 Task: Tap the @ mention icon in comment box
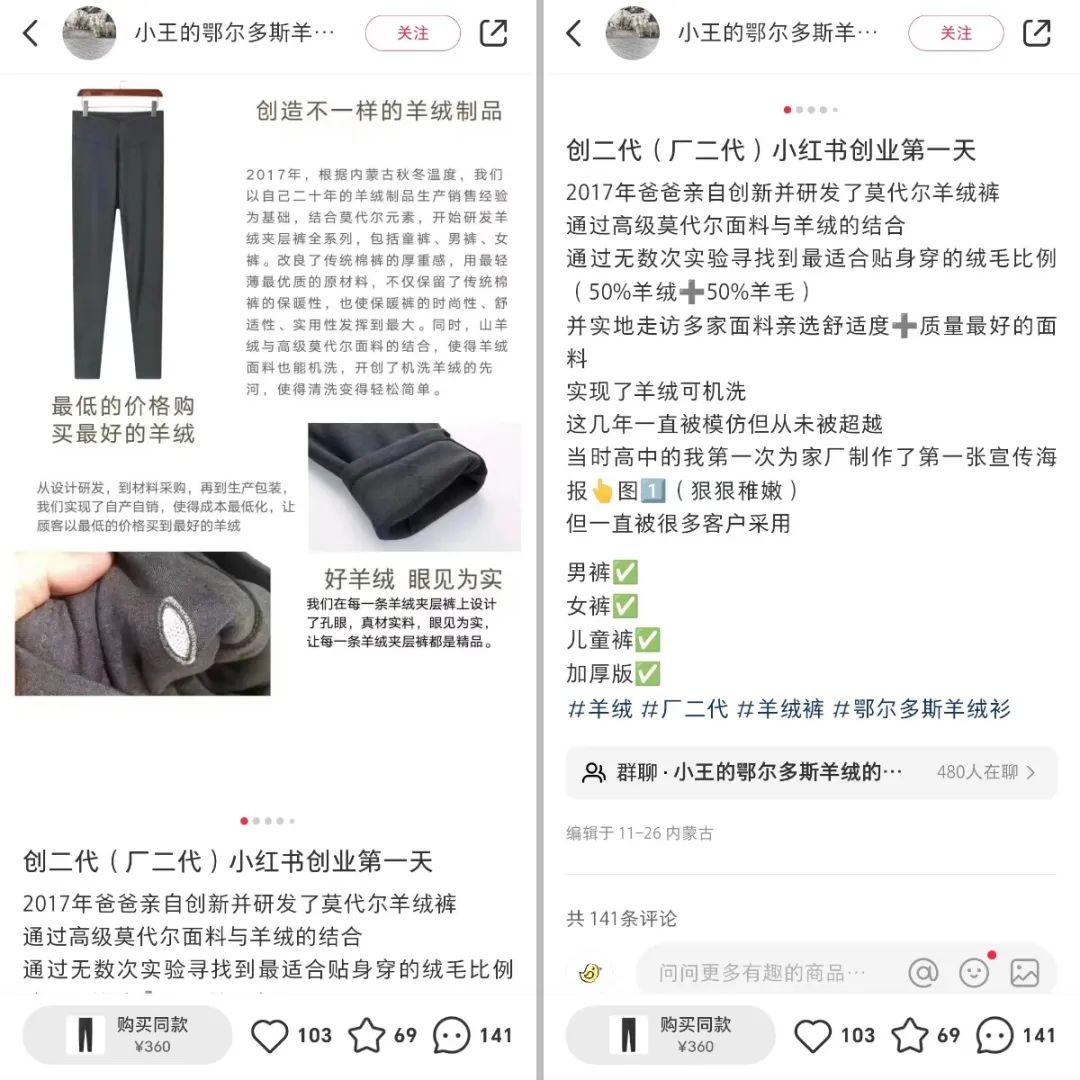click(x=923, y=972)
